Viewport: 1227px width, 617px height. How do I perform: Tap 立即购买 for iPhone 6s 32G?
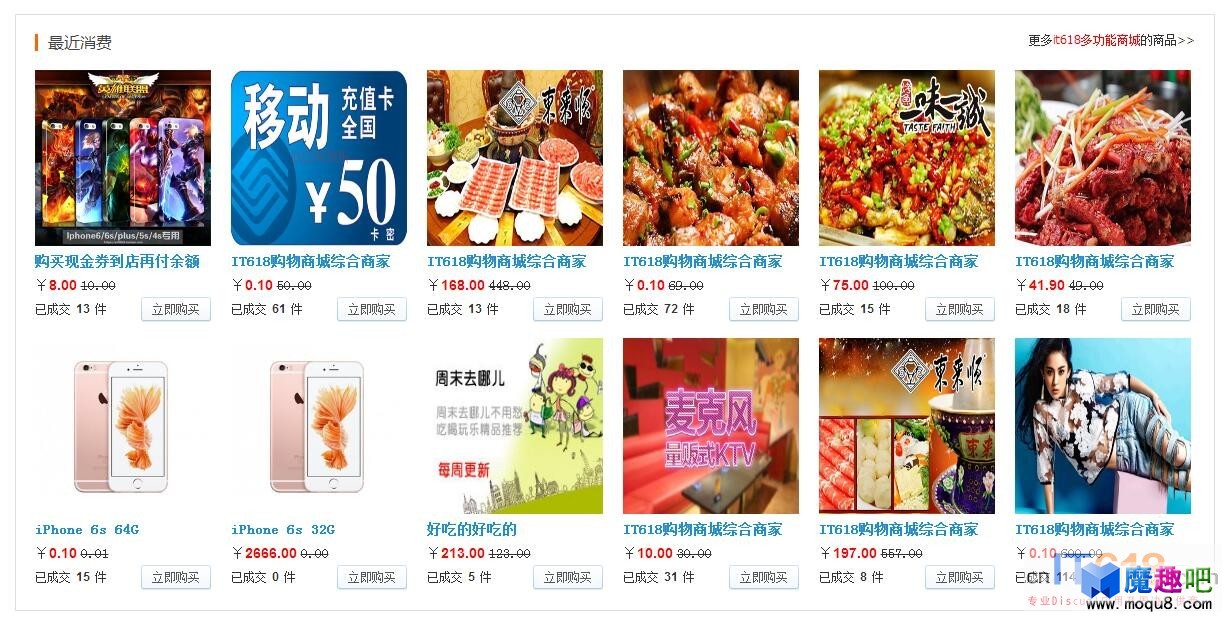(x=371, y=577)
